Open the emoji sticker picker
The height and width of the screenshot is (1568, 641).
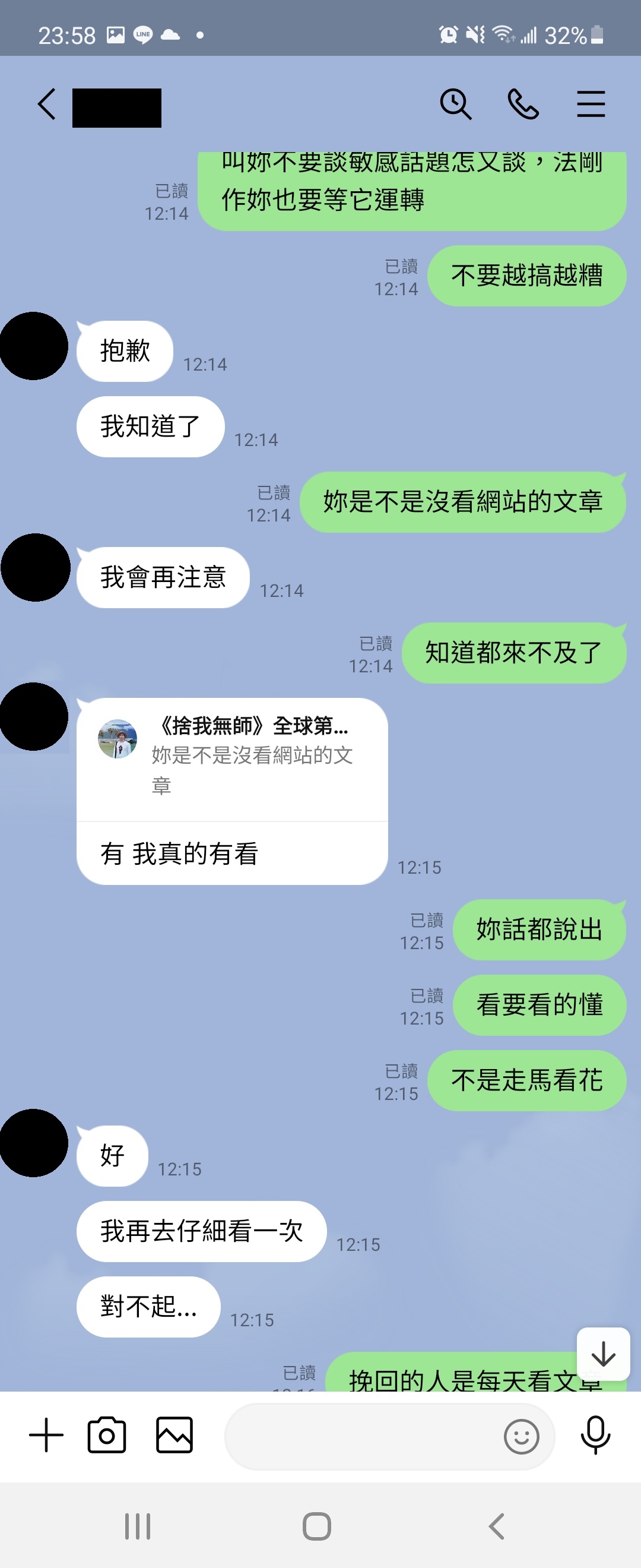pos(521,1437)
